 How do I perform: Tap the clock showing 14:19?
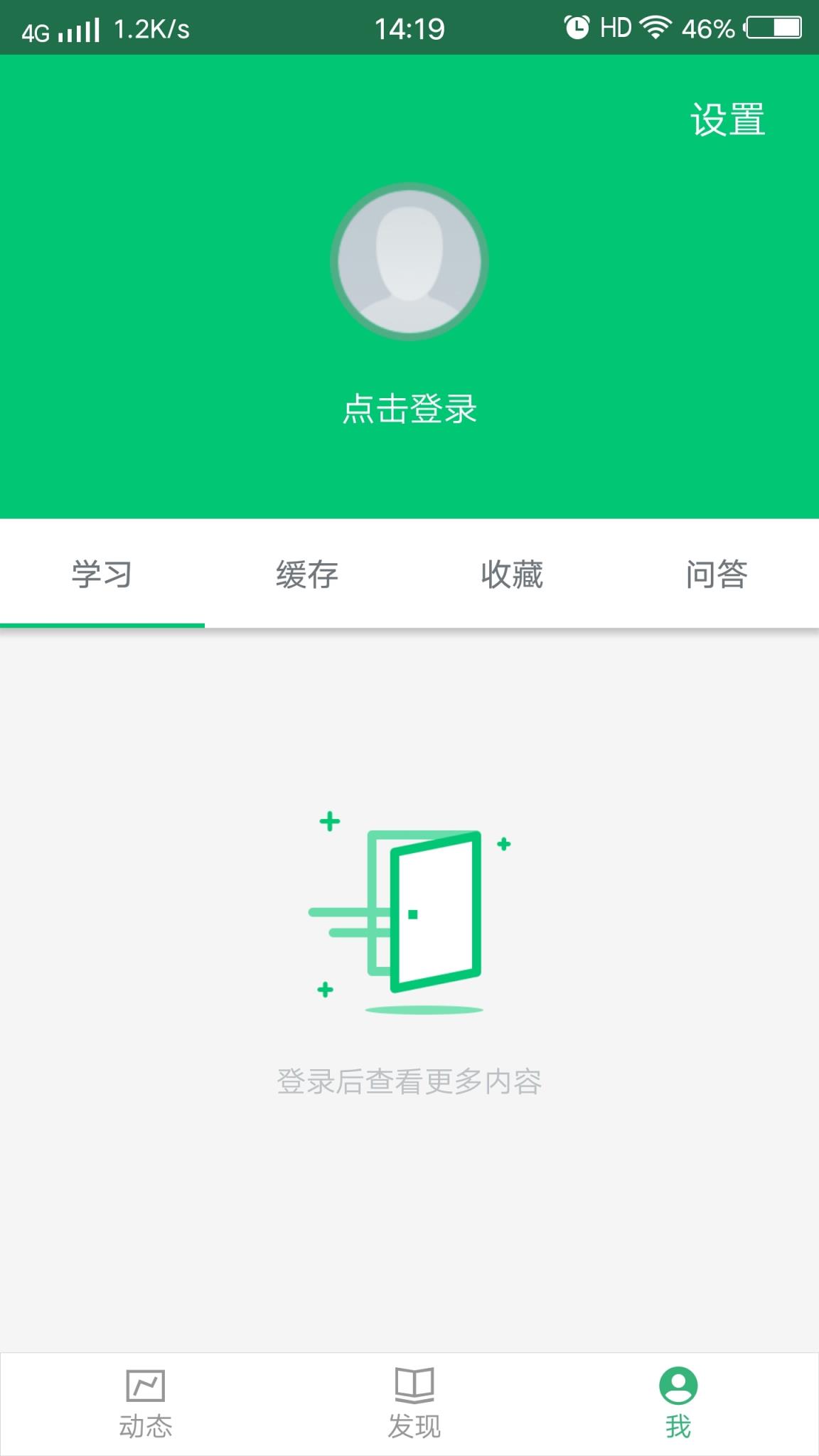coord(409,28)
